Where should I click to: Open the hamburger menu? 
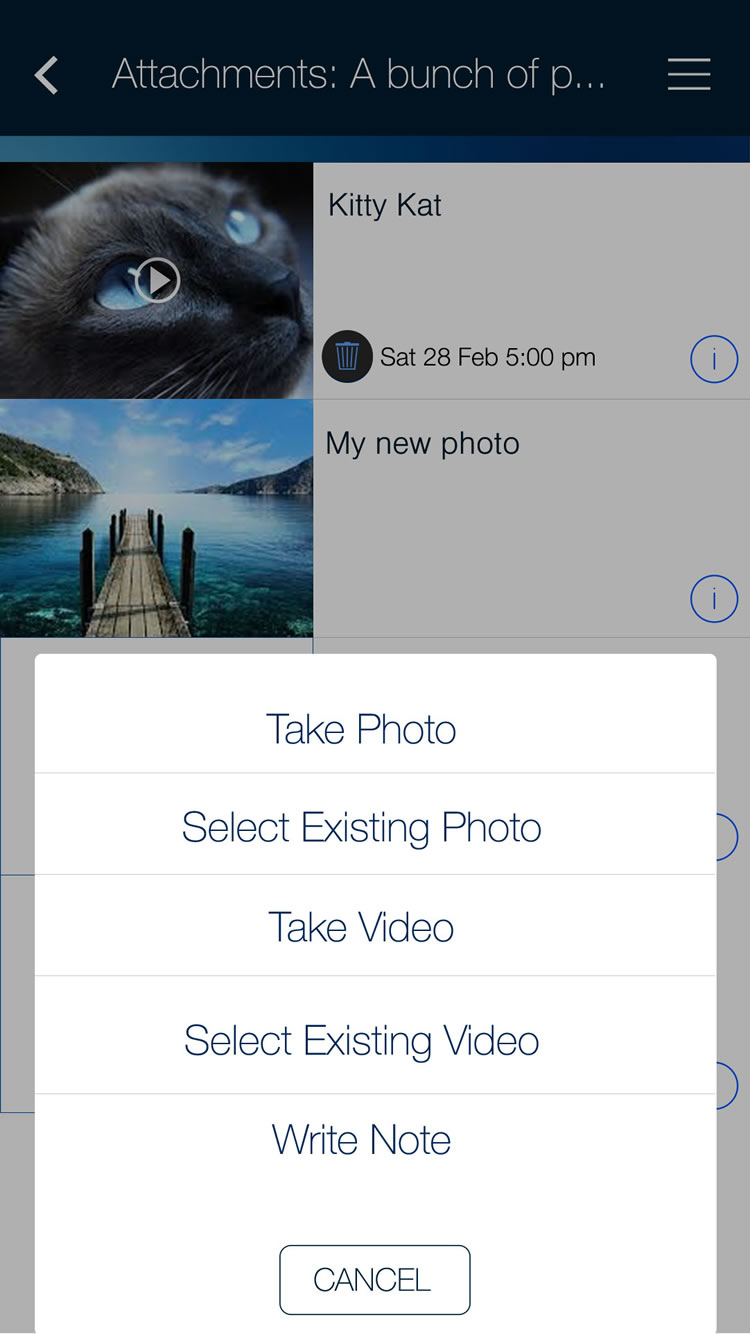(x=689, y=74)
